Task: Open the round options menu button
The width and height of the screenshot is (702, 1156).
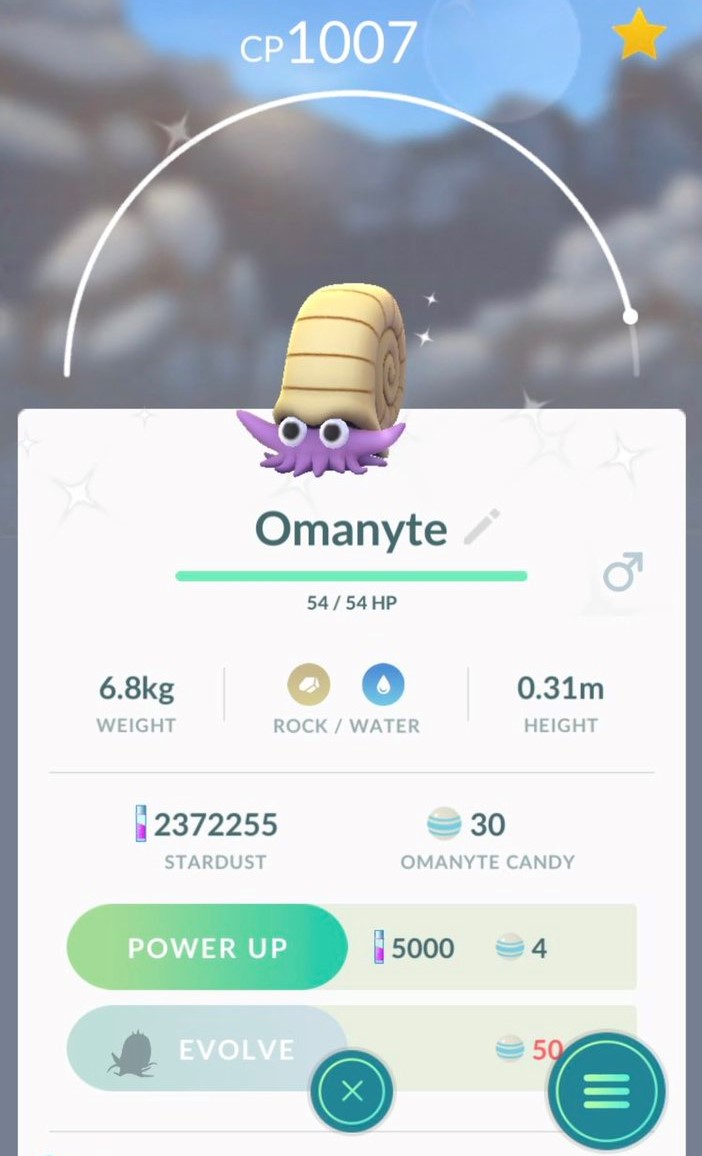Action: pos(606,1092)
